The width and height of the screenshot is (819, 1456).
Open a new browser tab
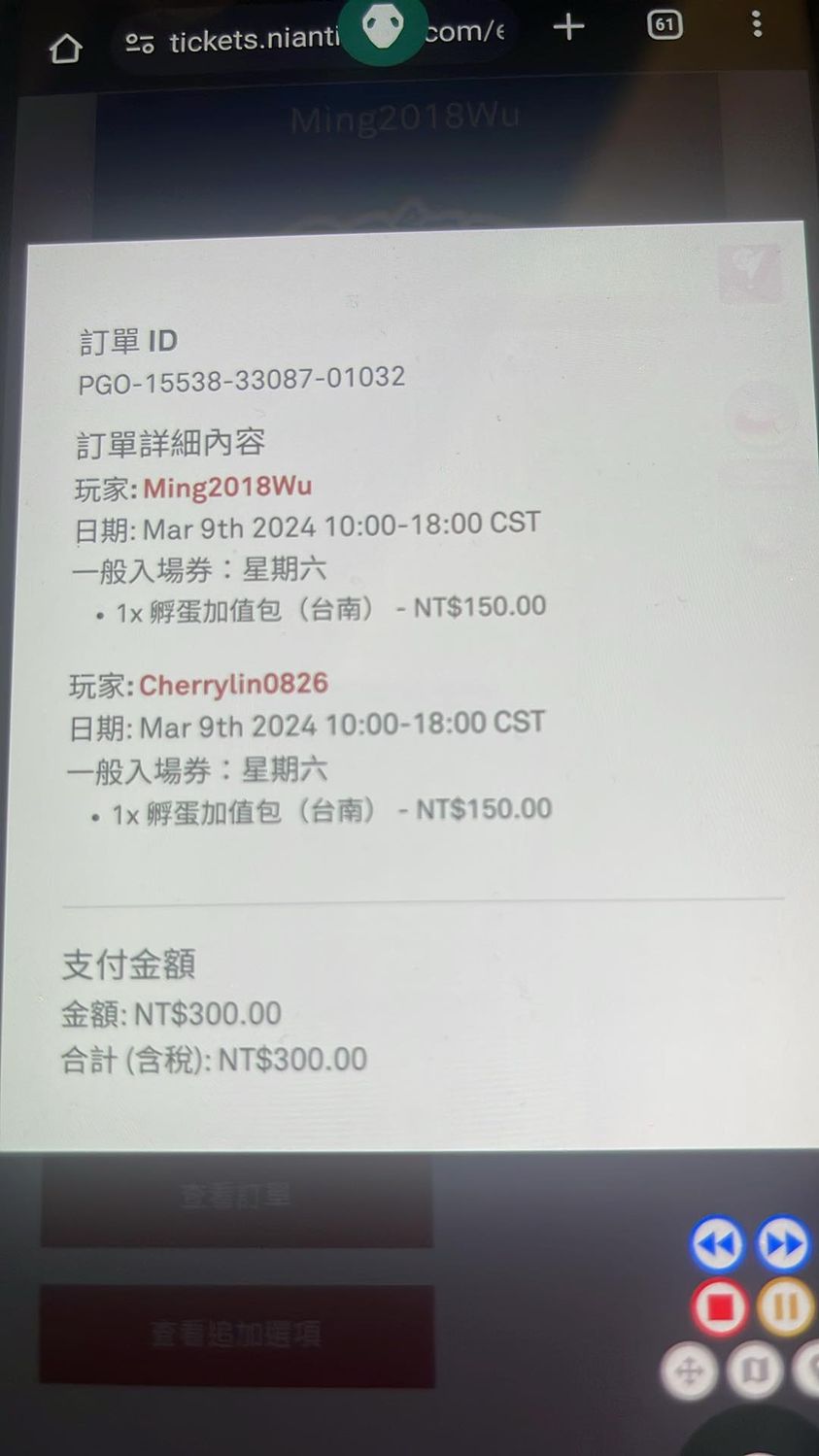point(568,27)
